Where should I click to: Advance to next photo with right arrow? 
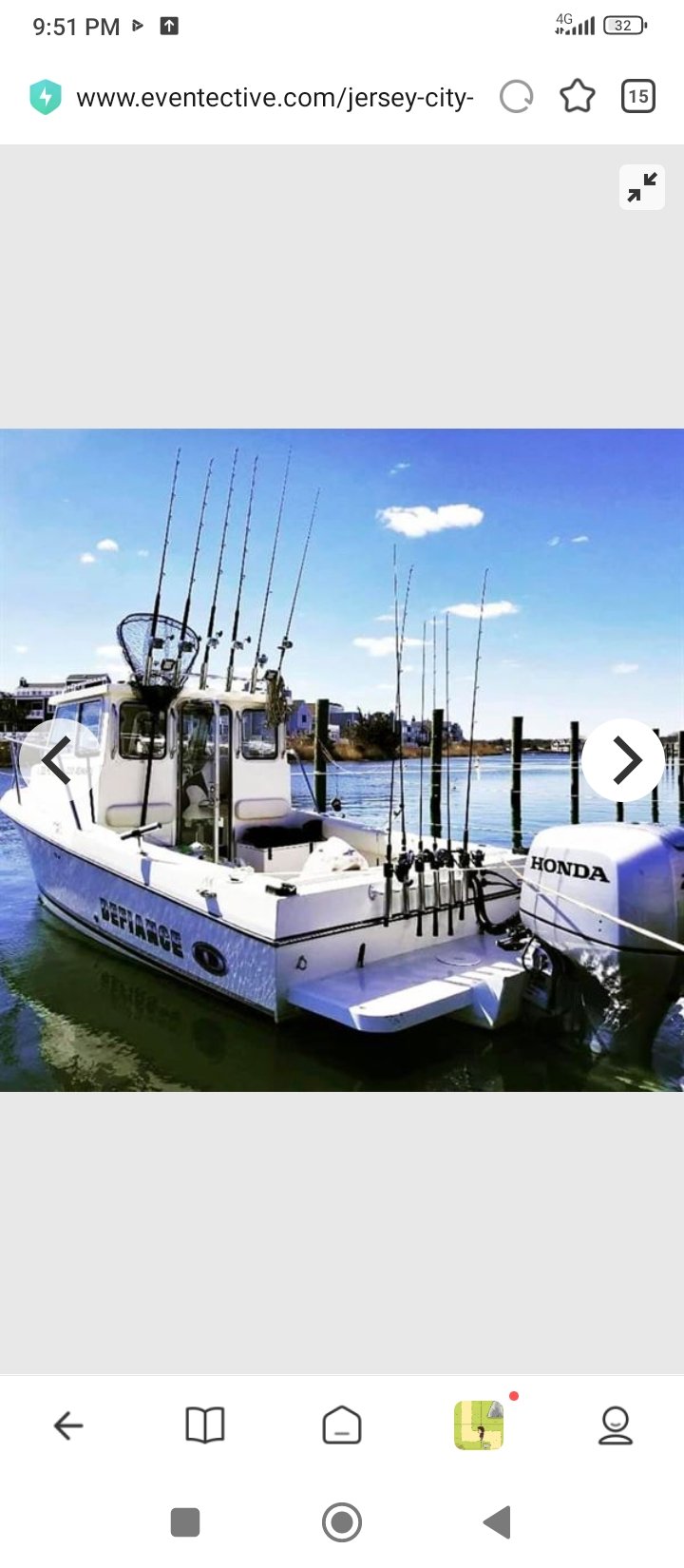(625, 759)
